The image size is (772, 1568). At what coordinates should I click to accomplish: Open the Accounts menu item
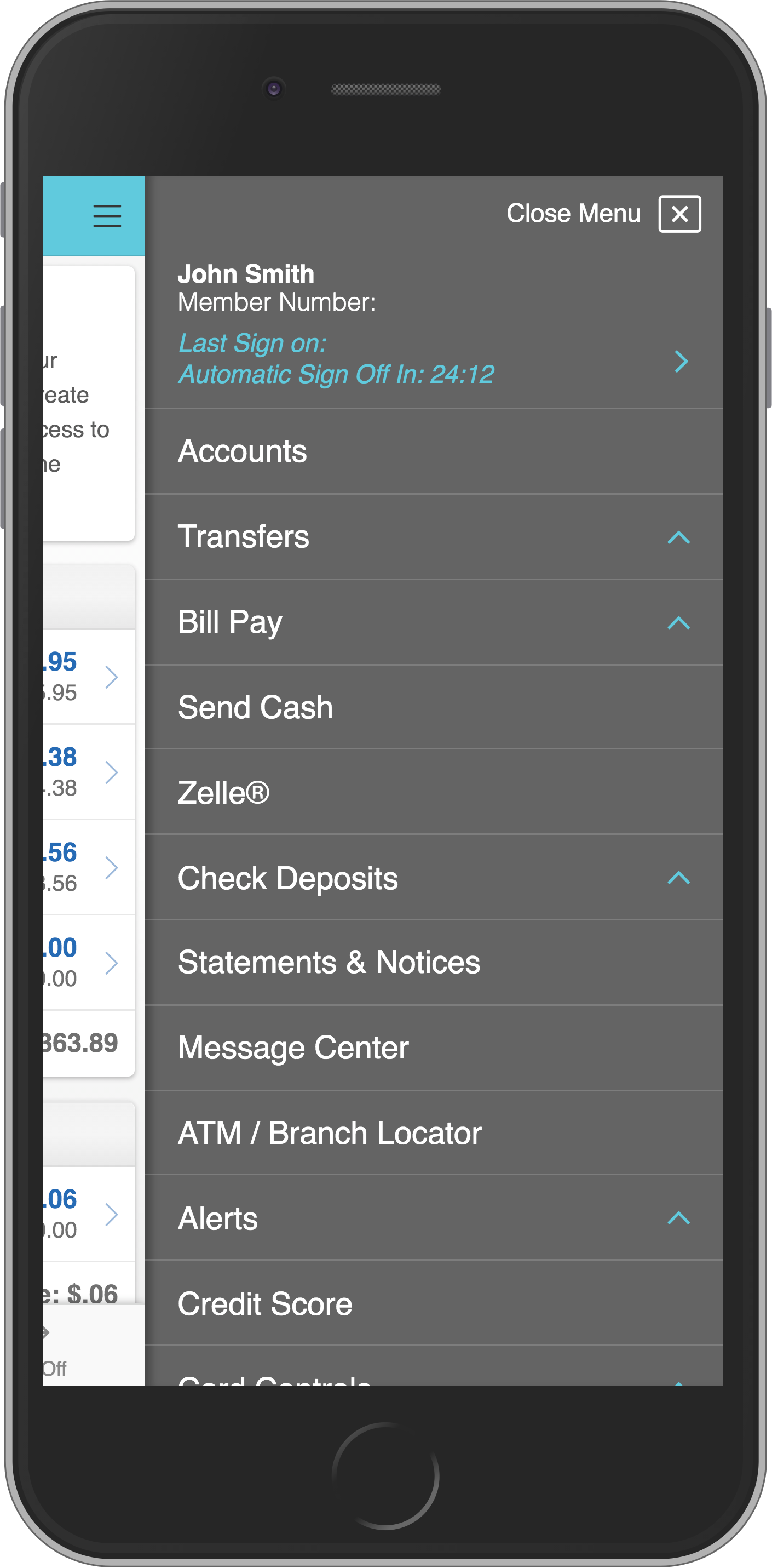(x=242, y=451)
